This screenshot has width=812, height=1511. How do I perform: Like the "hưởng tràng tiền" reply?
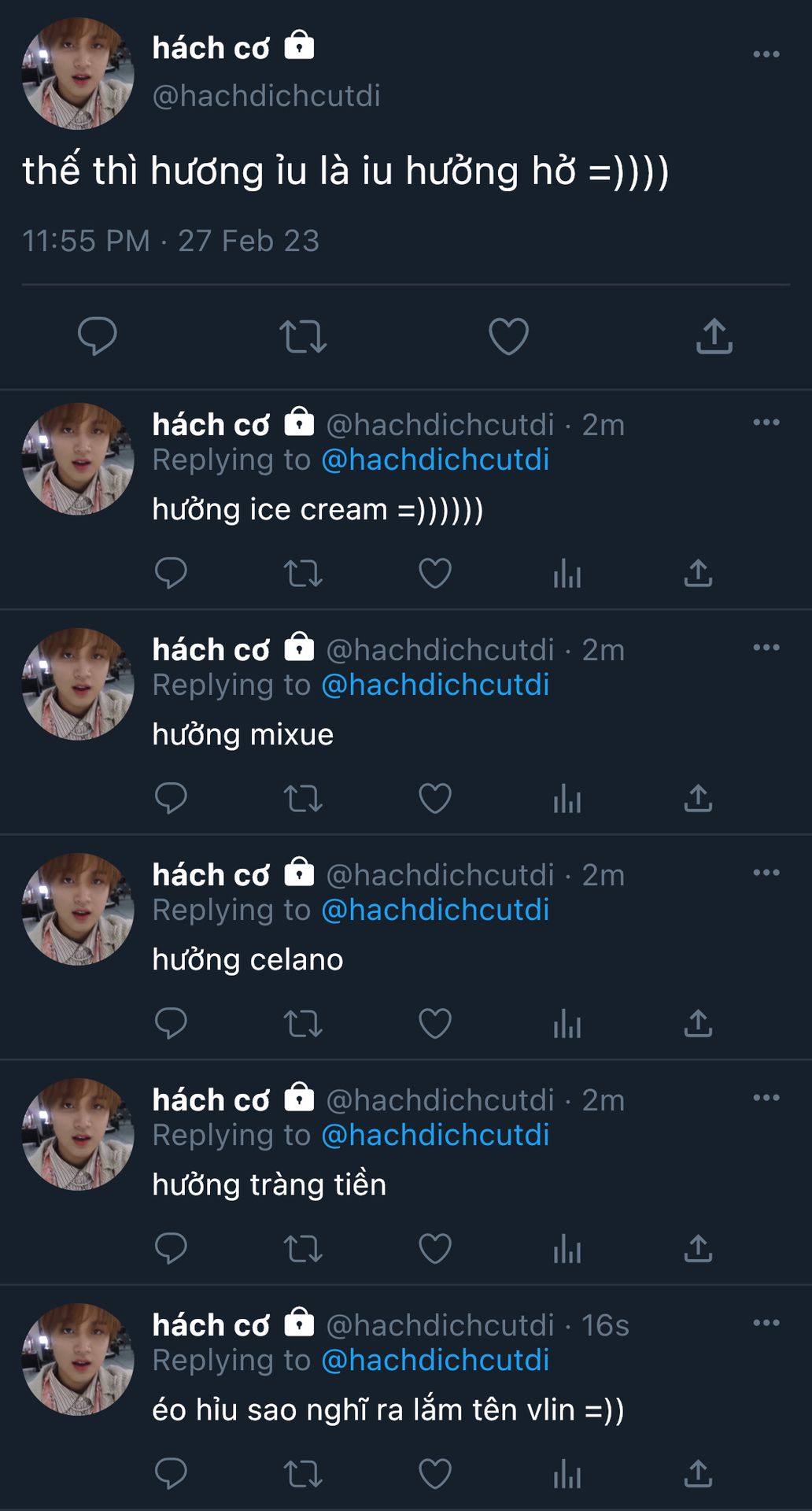435,1249
